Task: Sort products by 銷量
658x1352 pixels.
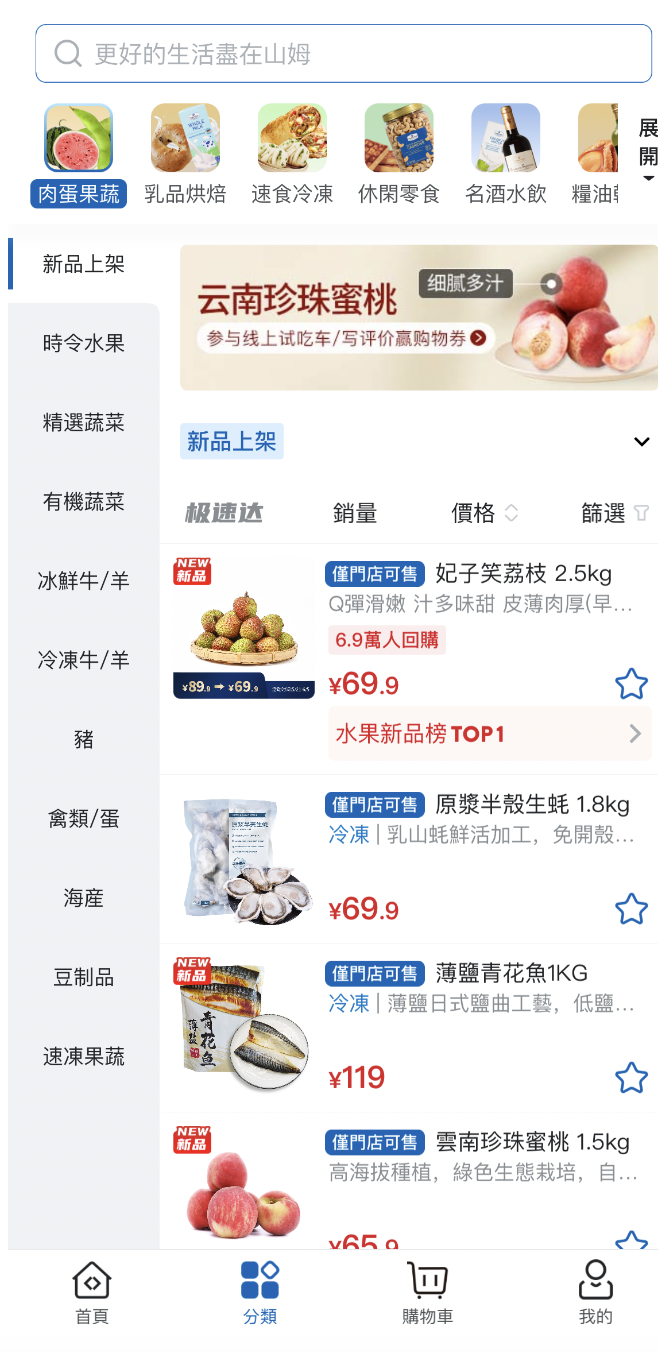Action: point(355,514)
